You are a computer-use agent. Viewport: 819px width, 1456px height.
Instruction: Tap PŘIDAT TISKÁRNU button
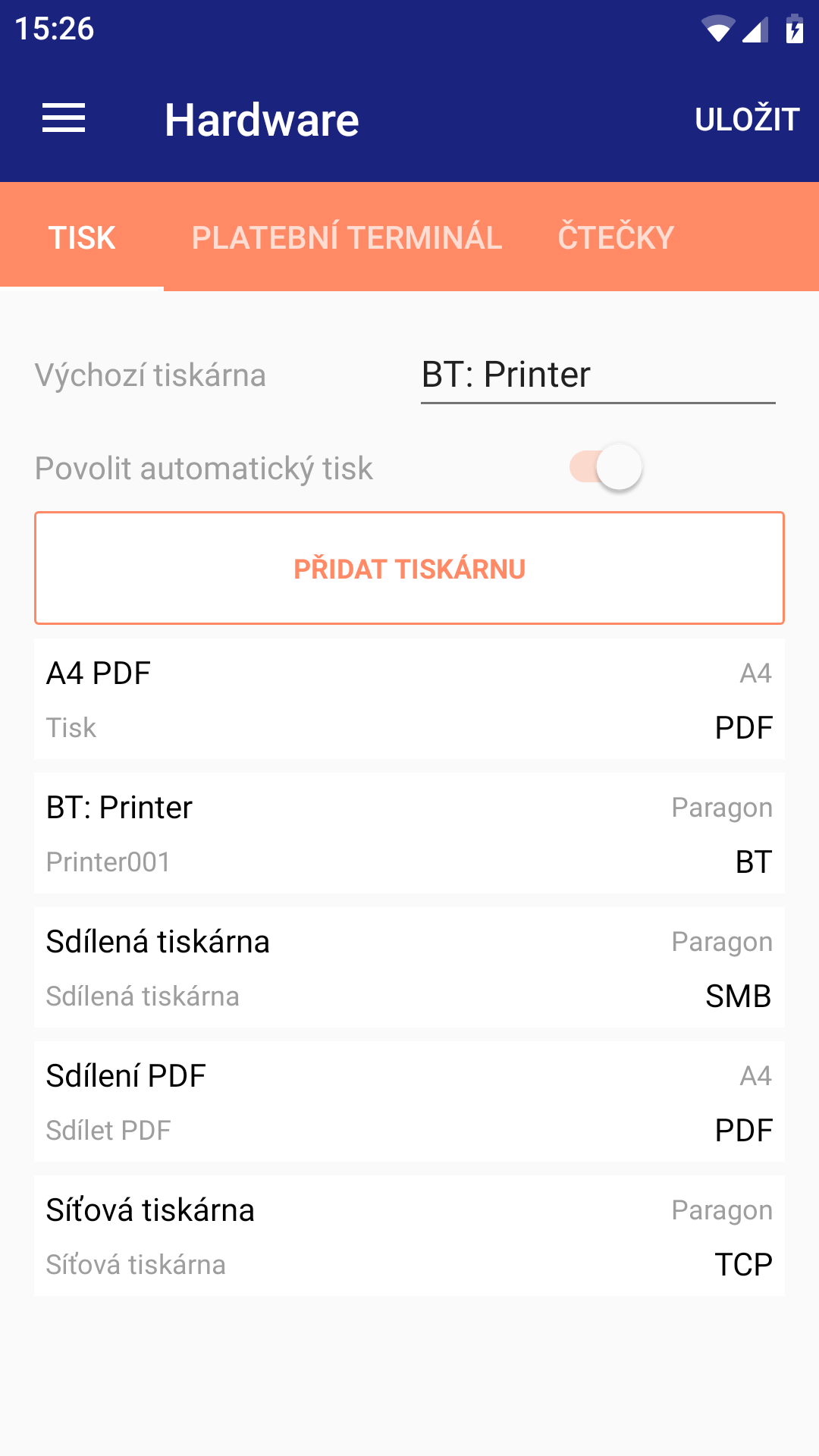[x=409, y=568]
